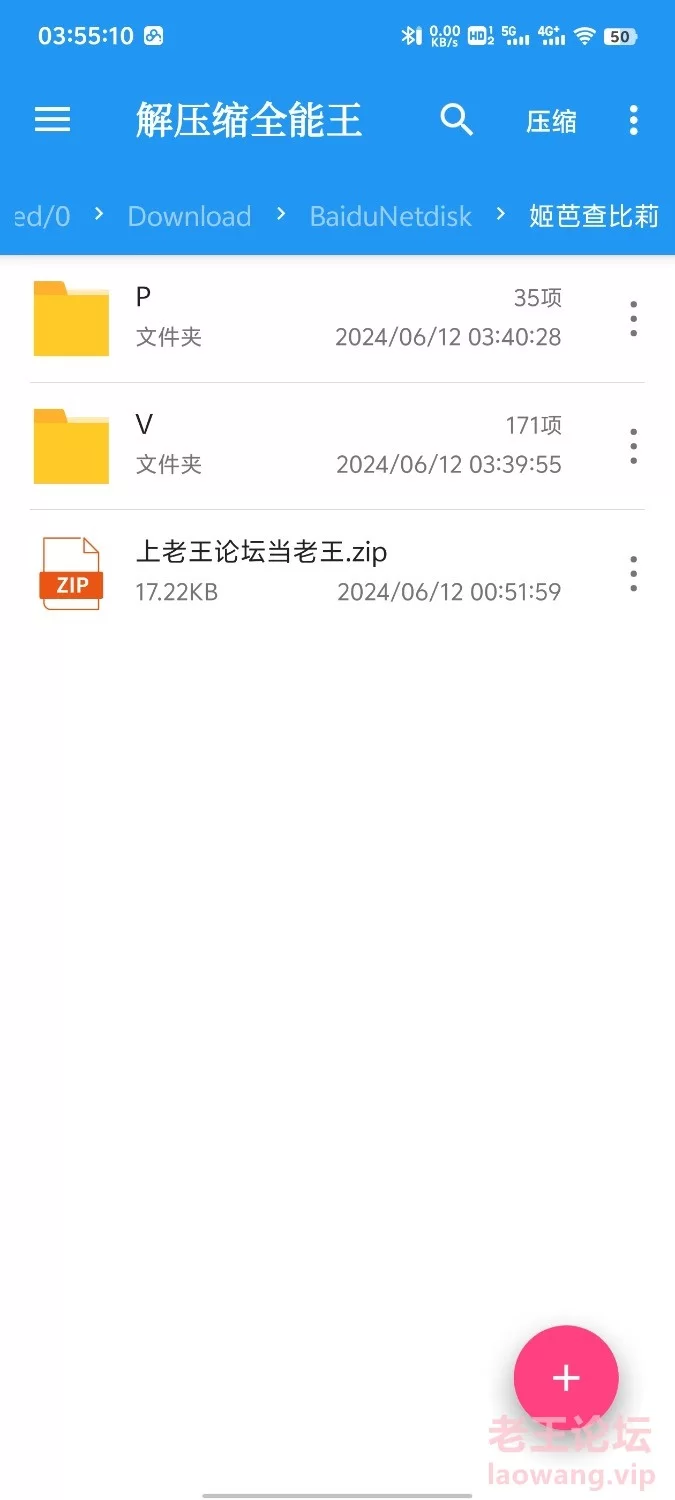Tap the 压缩 button in app bar
Viewport: 675px width, 1500px height.
pos(552,121)
